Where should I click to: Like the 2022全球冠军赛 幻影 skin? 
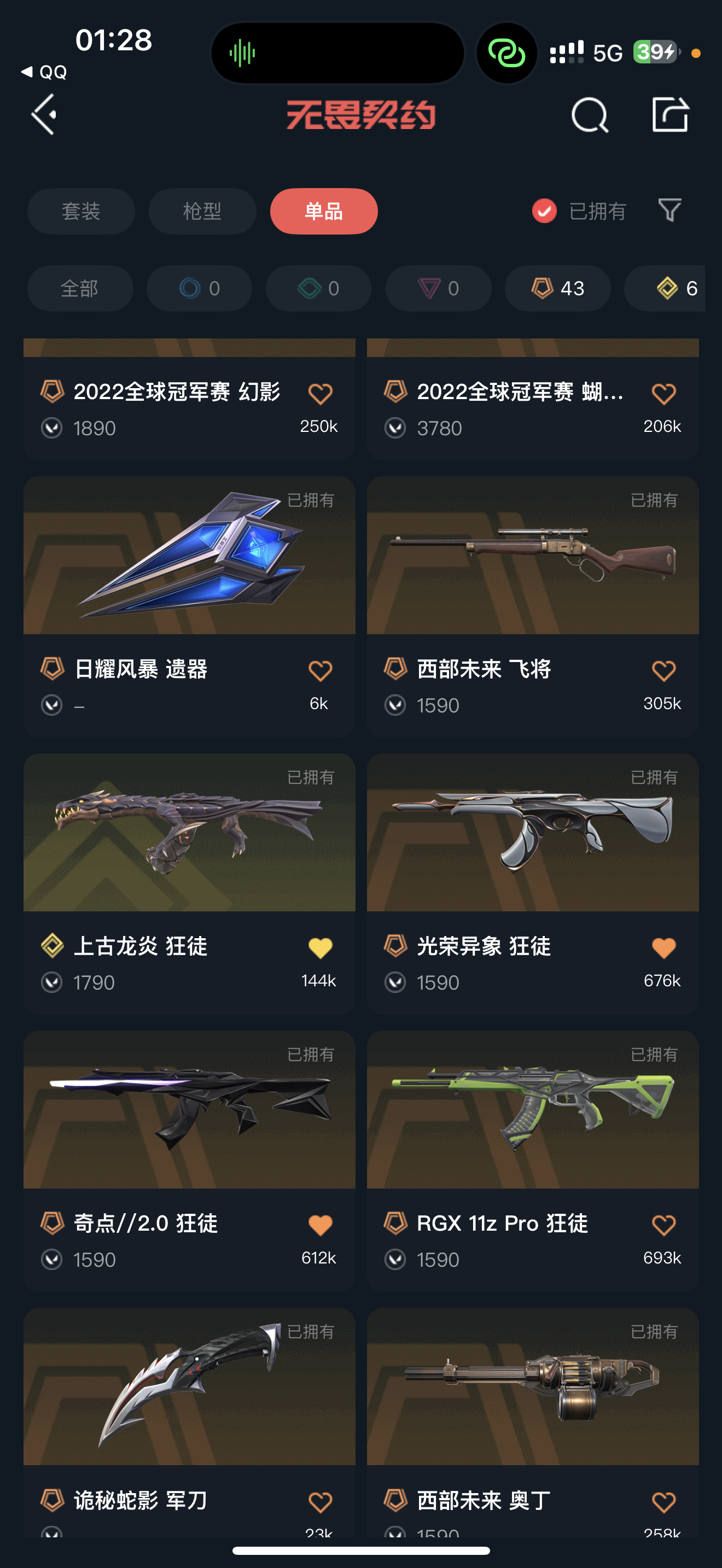(x=320, y=394)
